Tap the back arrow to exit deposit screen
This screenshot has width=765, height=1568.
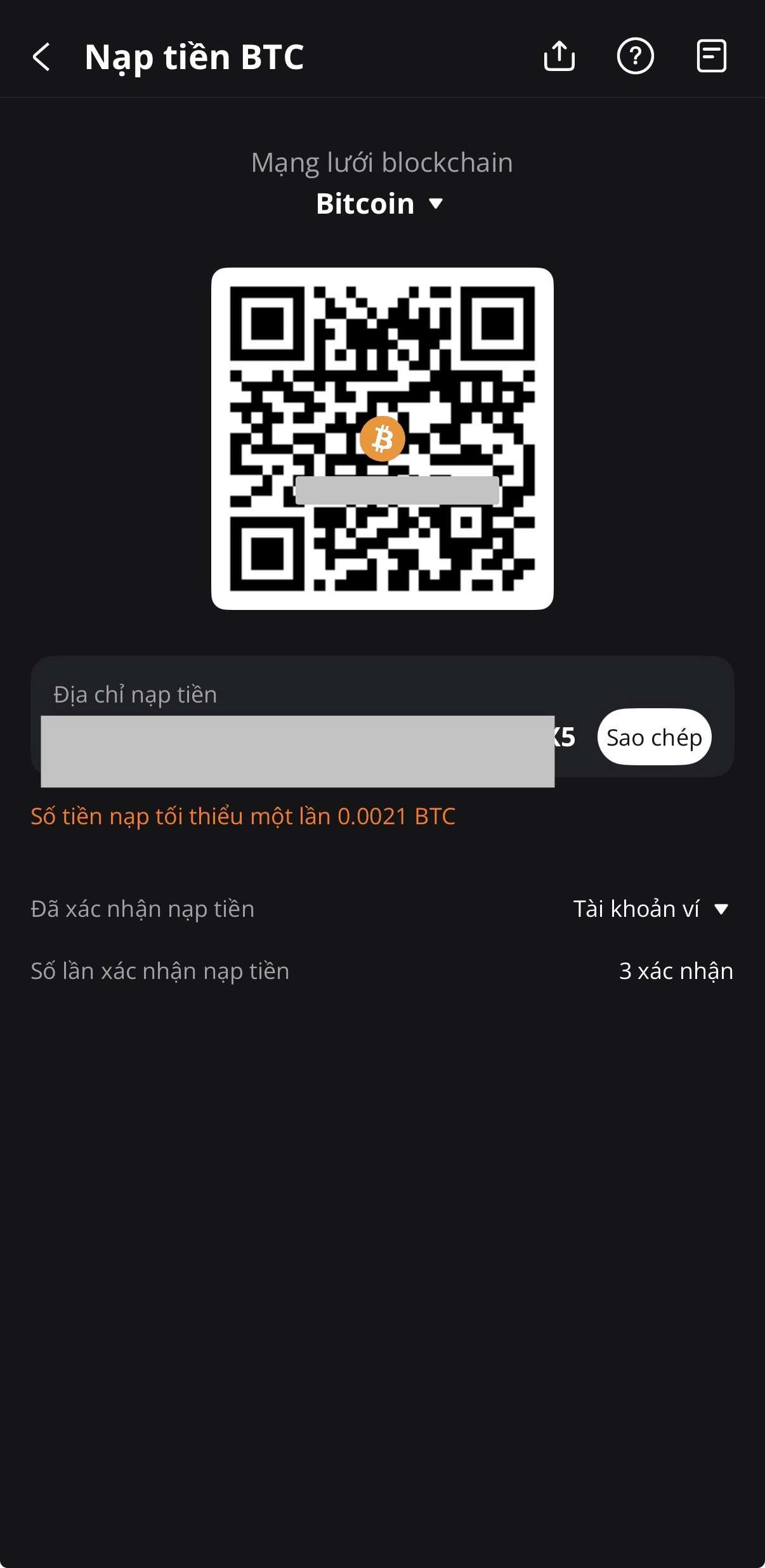tap(42, 57)
